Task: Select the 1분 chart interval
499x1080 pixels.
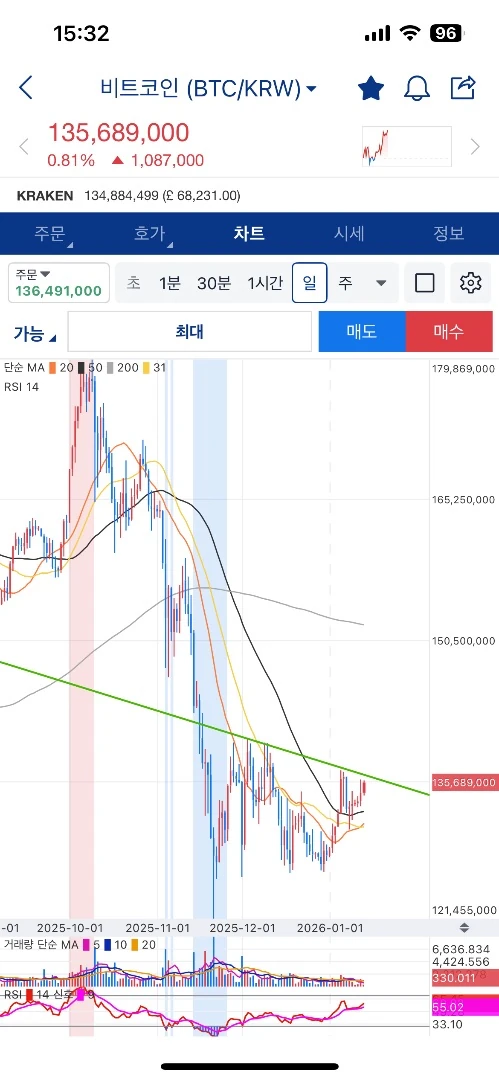Action: (x=170, y=283)
